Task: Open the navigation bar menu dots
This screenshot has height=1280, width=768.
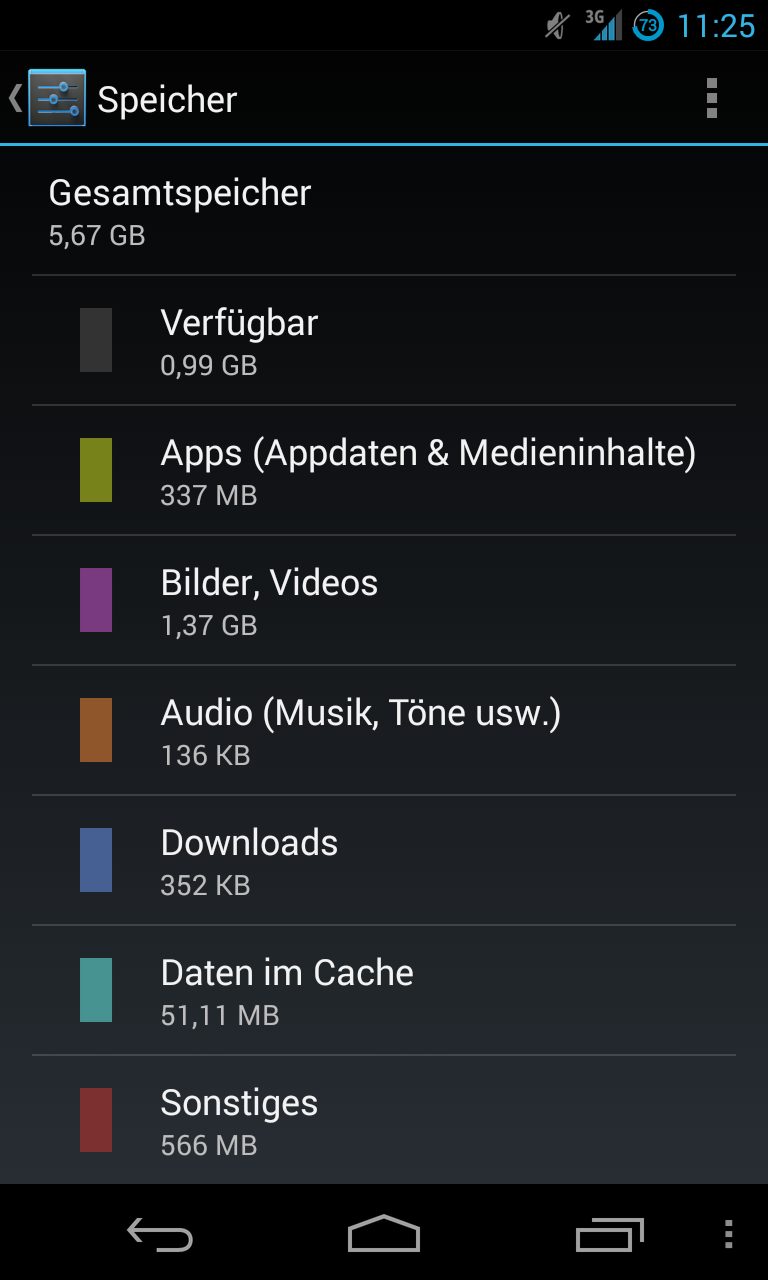Action: coord(728,1235)
